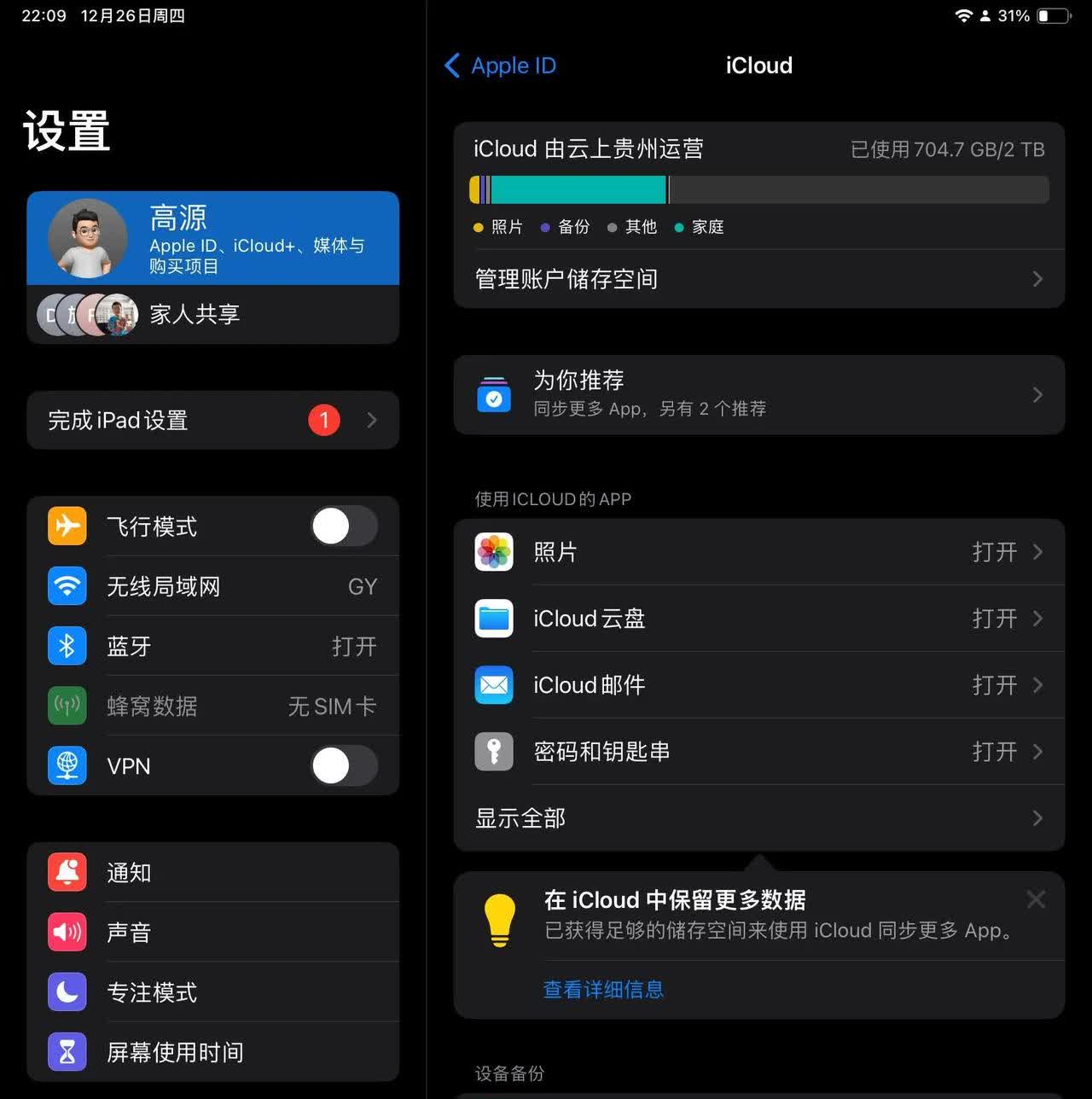Open 通知 settings
The width and height of the screenshot is (1092, 1099).
click(x=212, y=873)
